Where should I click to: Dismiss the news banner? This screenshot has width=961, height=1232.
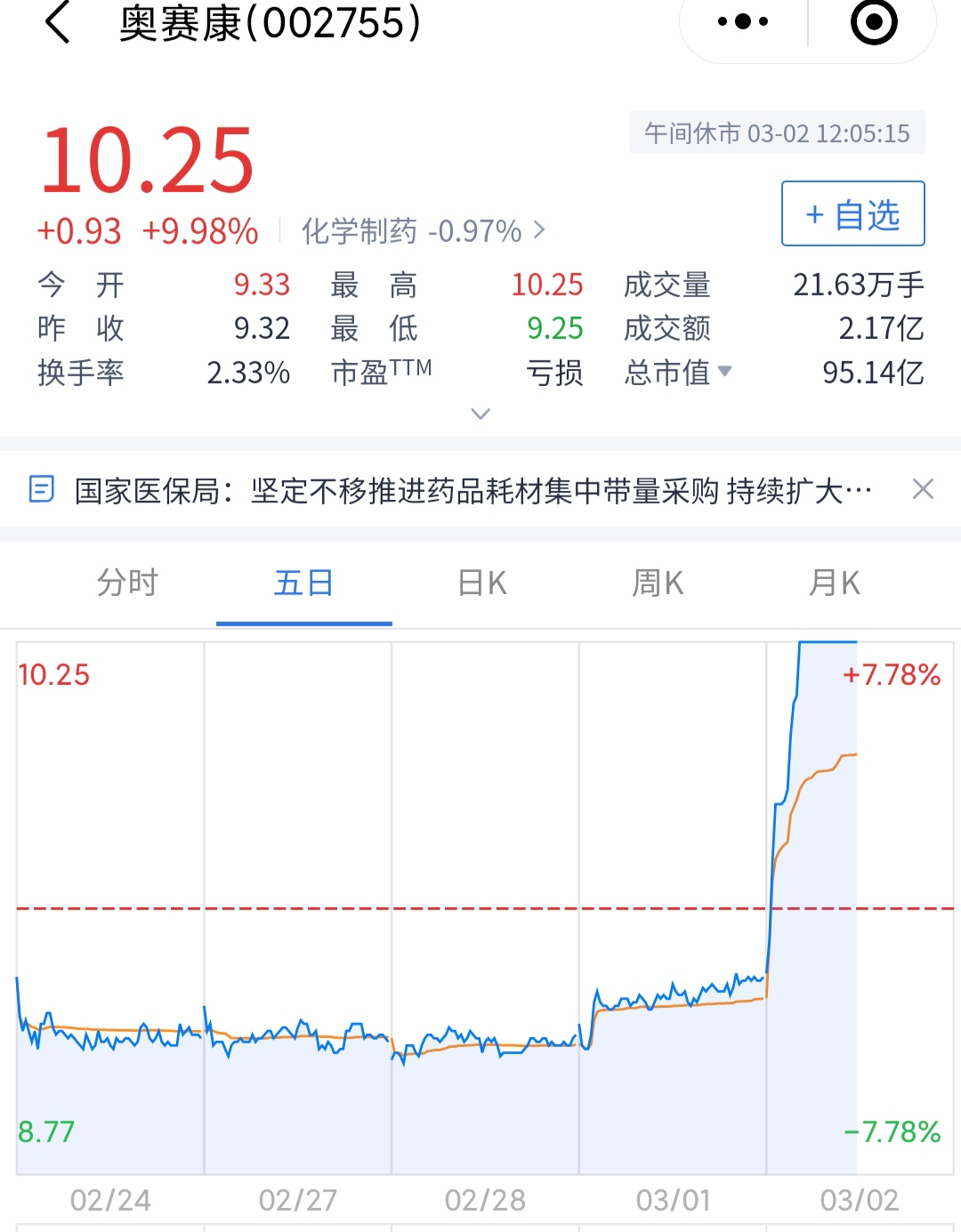923,489
